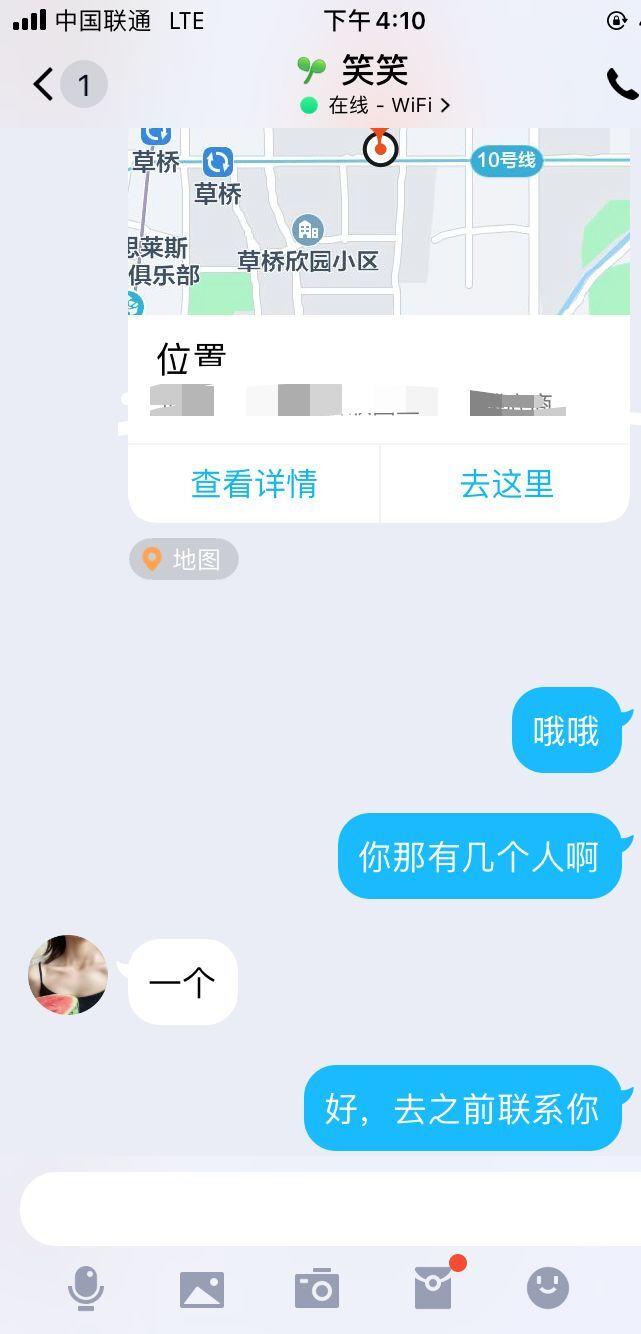Open the emoji sticker panel

pyautogui.click(x=548, y=1288)
